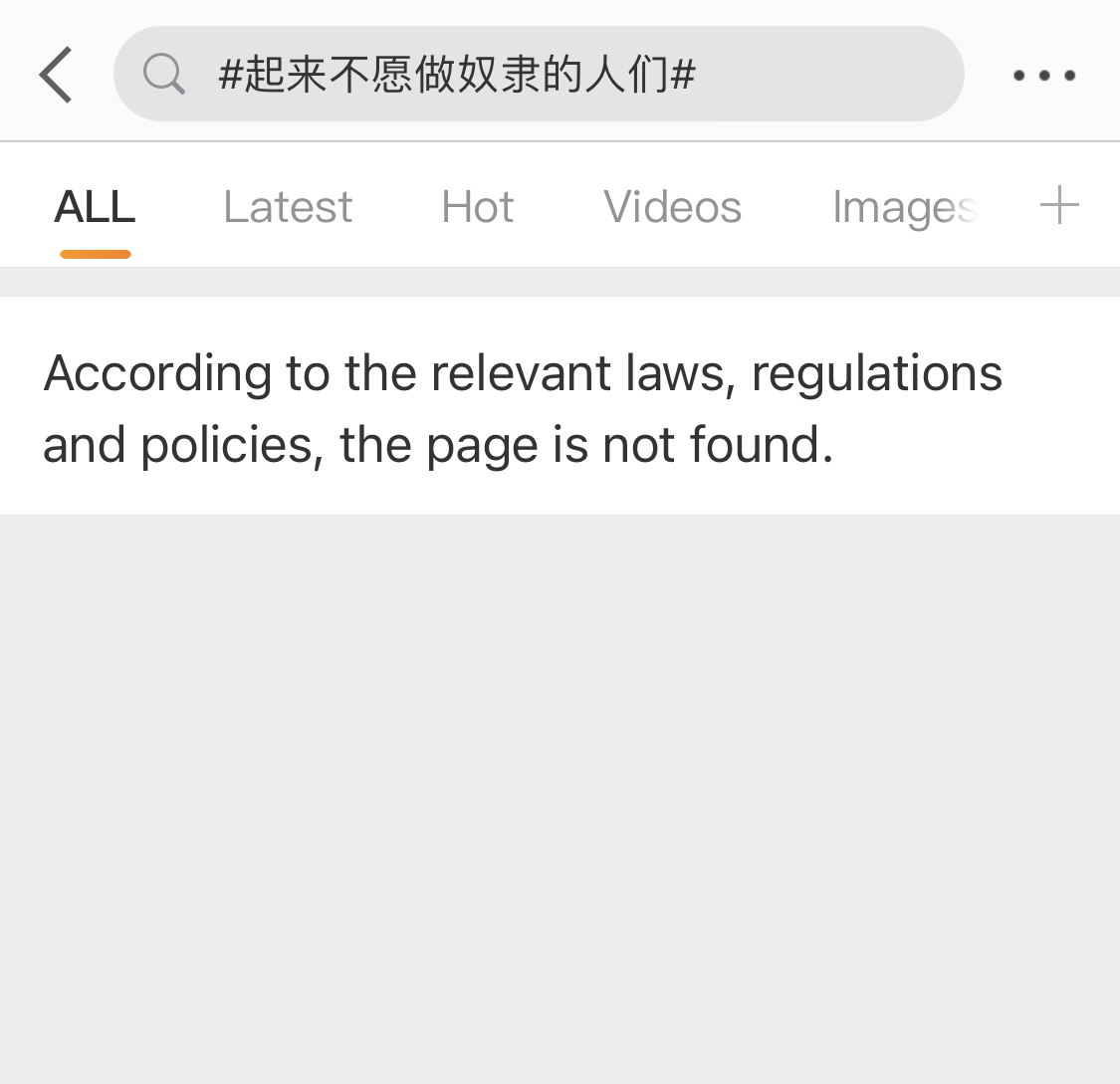
Task: Go back using the arrow icon
Action: [56, 75]
